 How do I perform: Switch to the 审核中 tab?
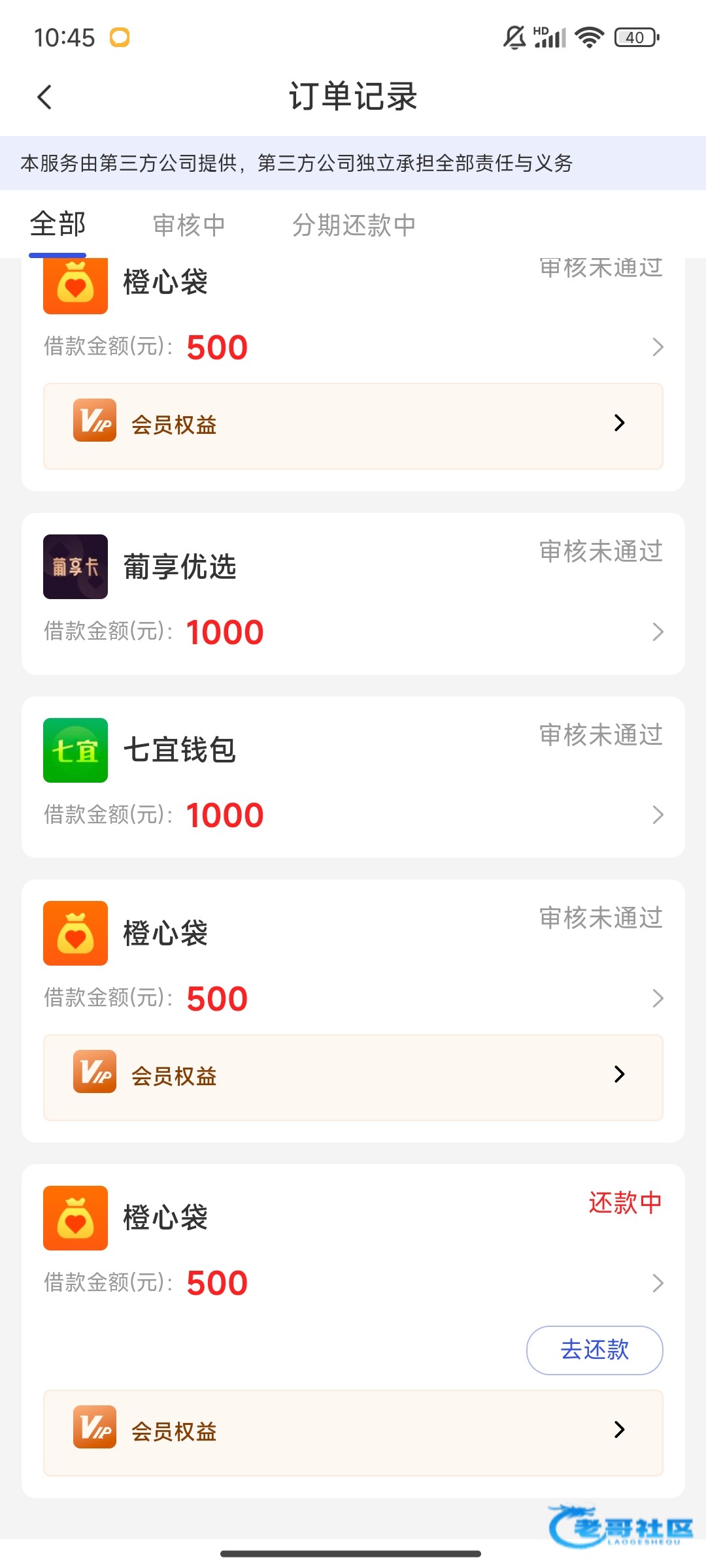pyautogui.click(x=188, y=225)
